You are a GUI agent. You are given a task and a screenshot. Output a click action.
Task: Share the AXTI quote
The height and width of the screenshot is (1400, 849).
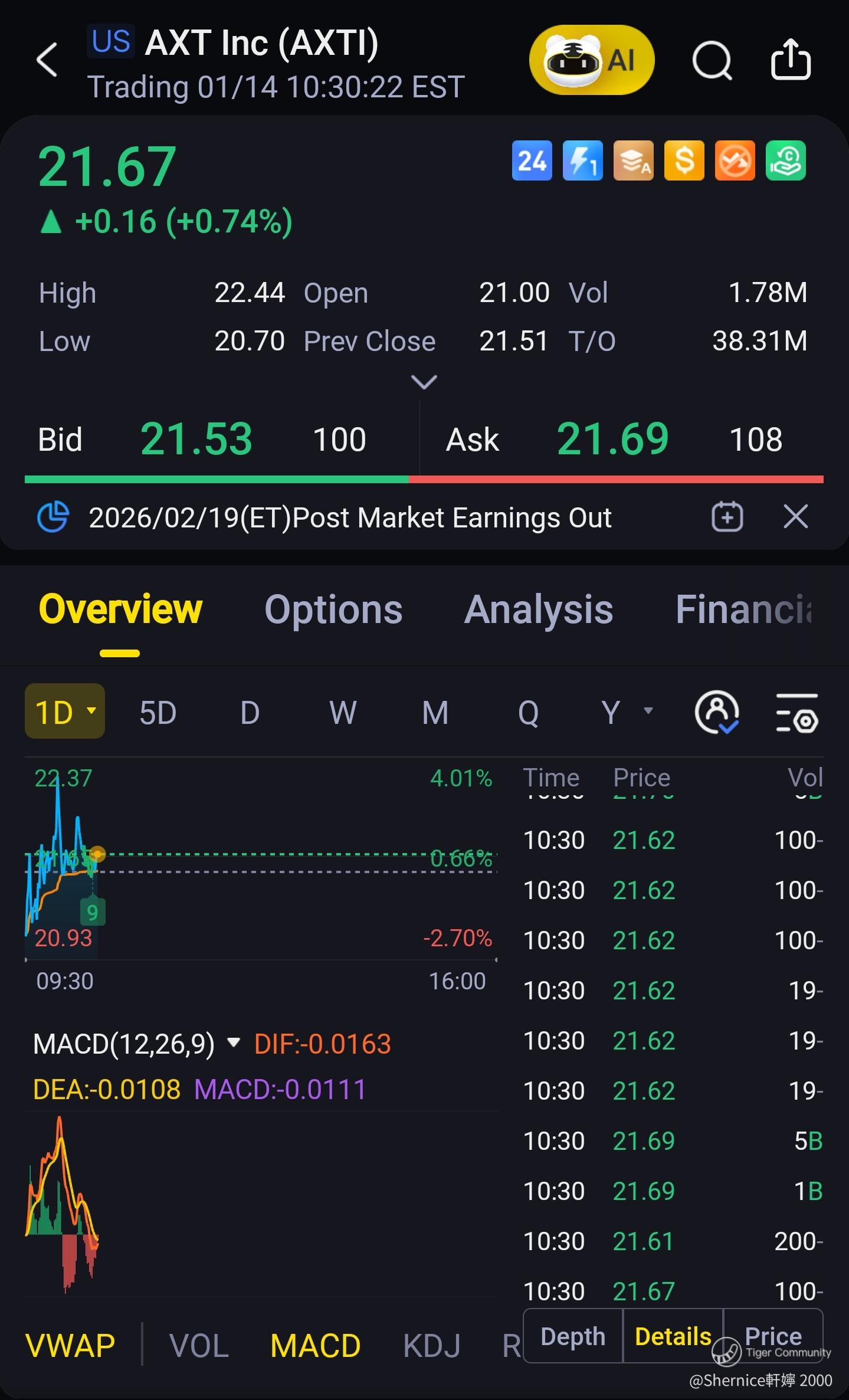(x=791, y=60)
